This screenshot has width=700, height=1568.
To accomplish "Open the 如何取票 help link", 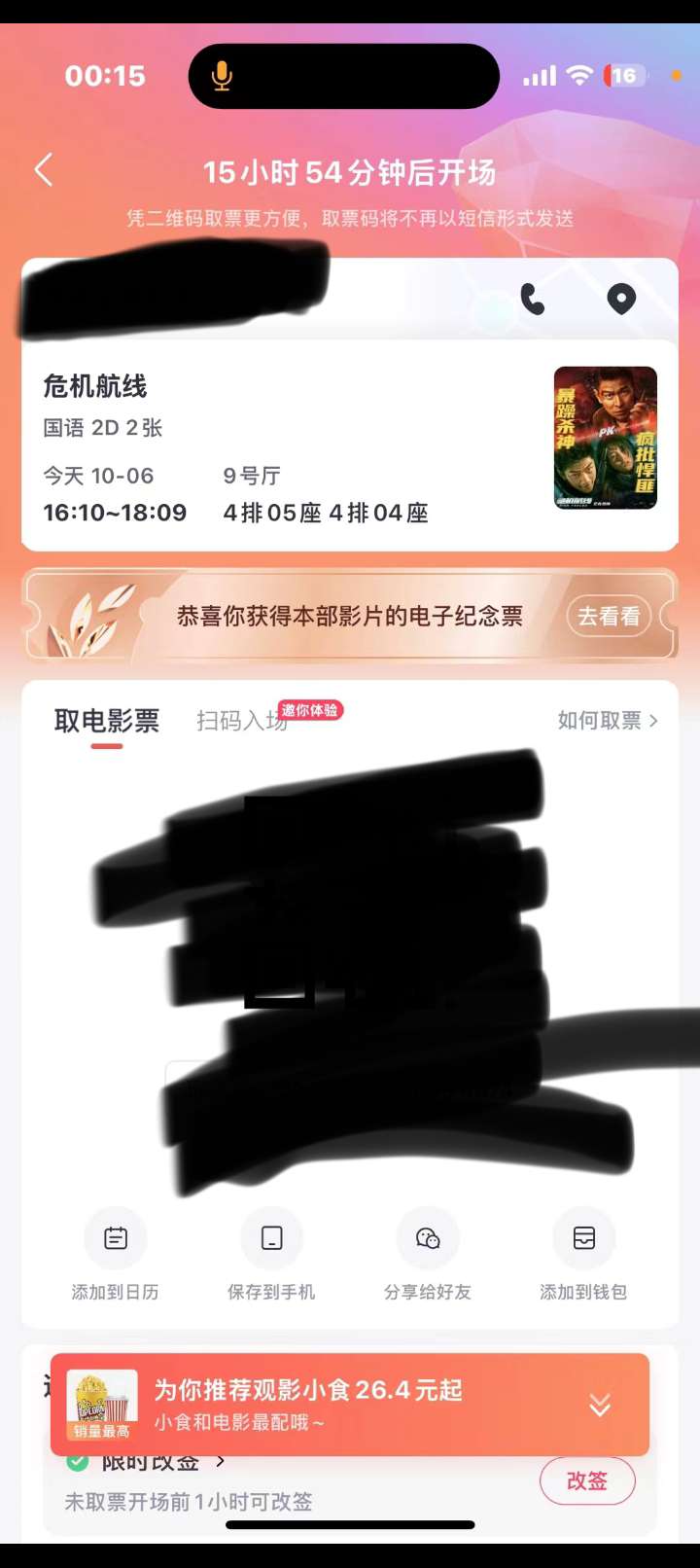I will click(x=607, y=721).
